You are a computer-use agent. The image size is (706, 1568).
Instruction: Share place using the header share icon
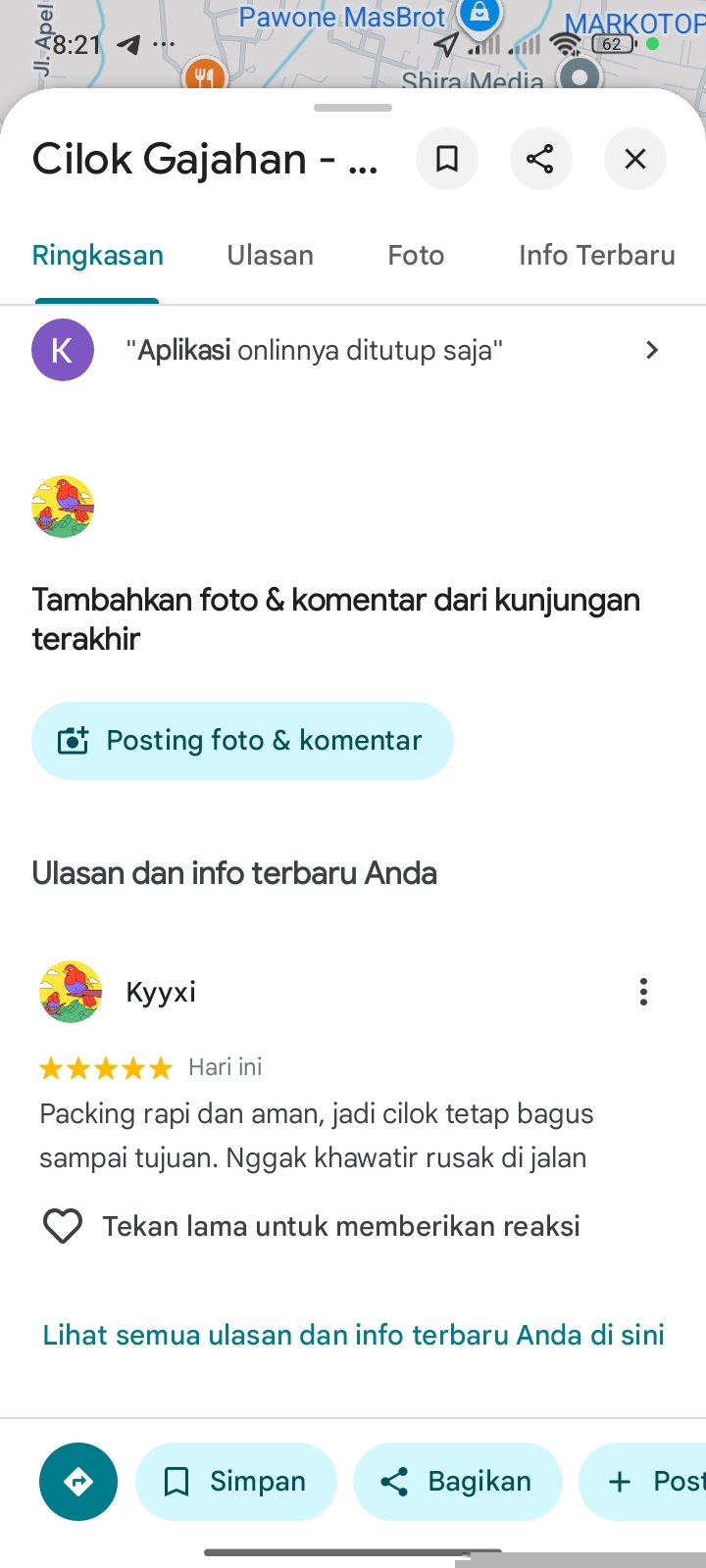pyautogui.click(x=540, y=159)
